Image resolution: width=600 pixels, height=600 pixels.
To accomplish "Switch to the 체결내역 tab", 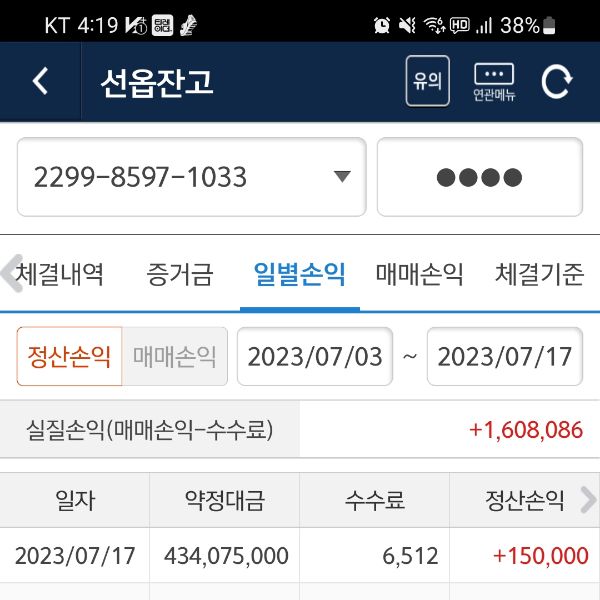I will (x=60, y=274).
